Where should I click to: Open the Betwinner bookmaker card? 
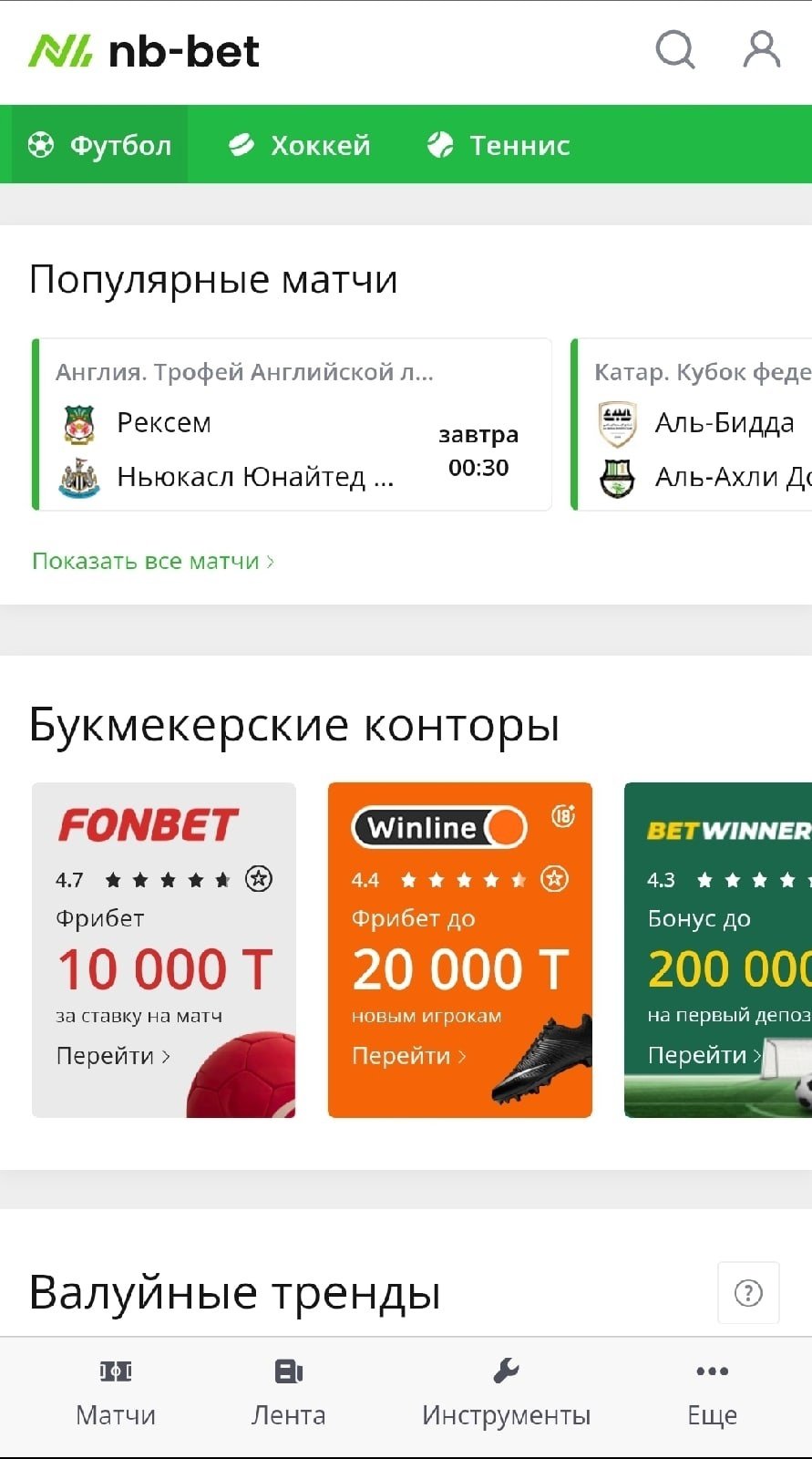click(x=720, y=949)
